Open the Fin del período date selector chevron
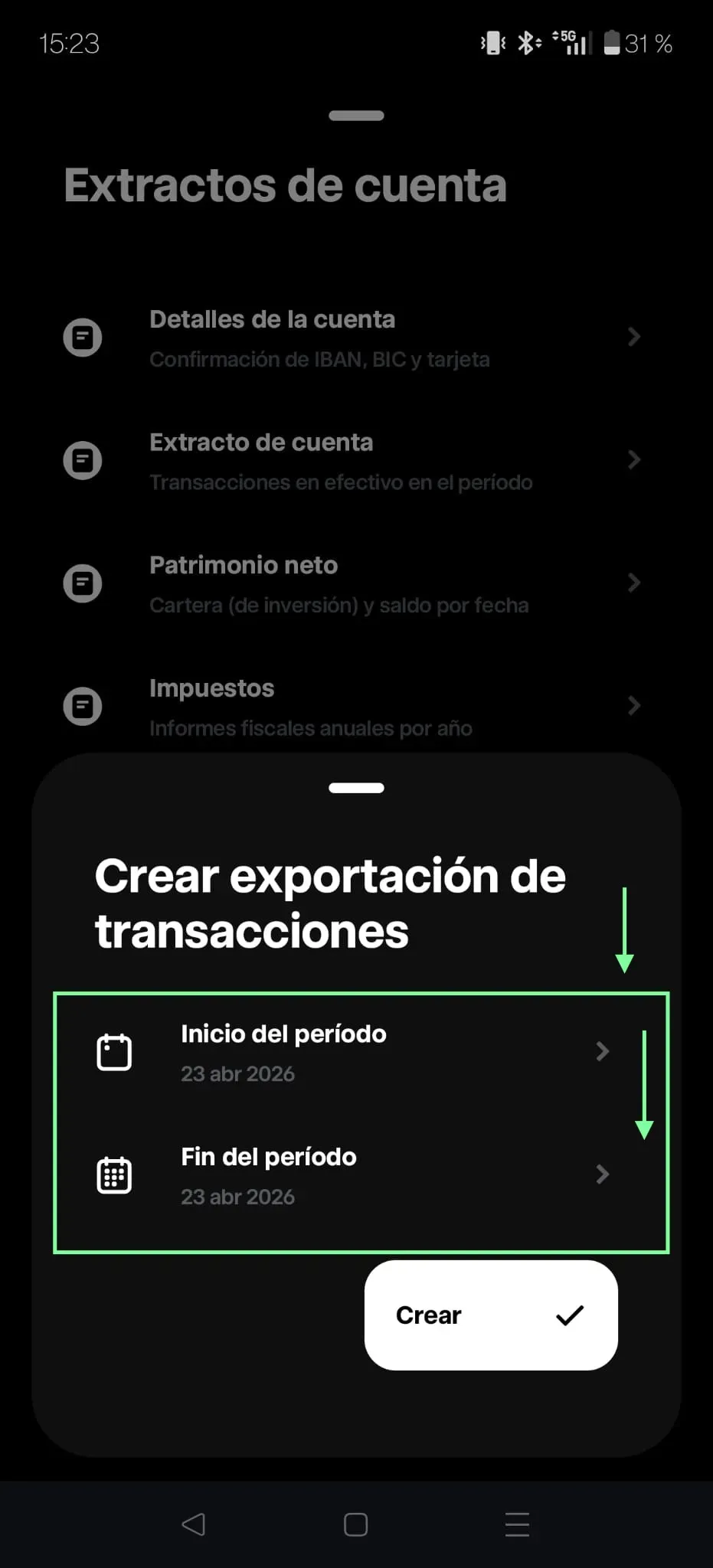Viewport: 713px width, 1568px height. [603, 1174]
